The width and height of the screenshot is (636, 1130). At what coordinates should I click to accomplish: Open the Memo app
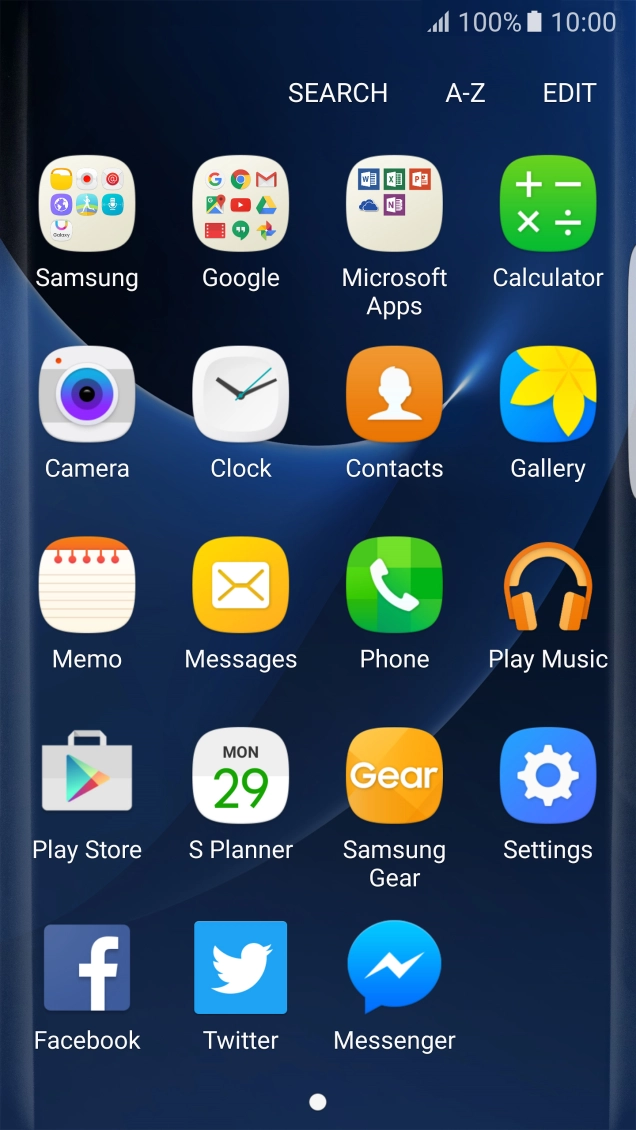[87, 586]
